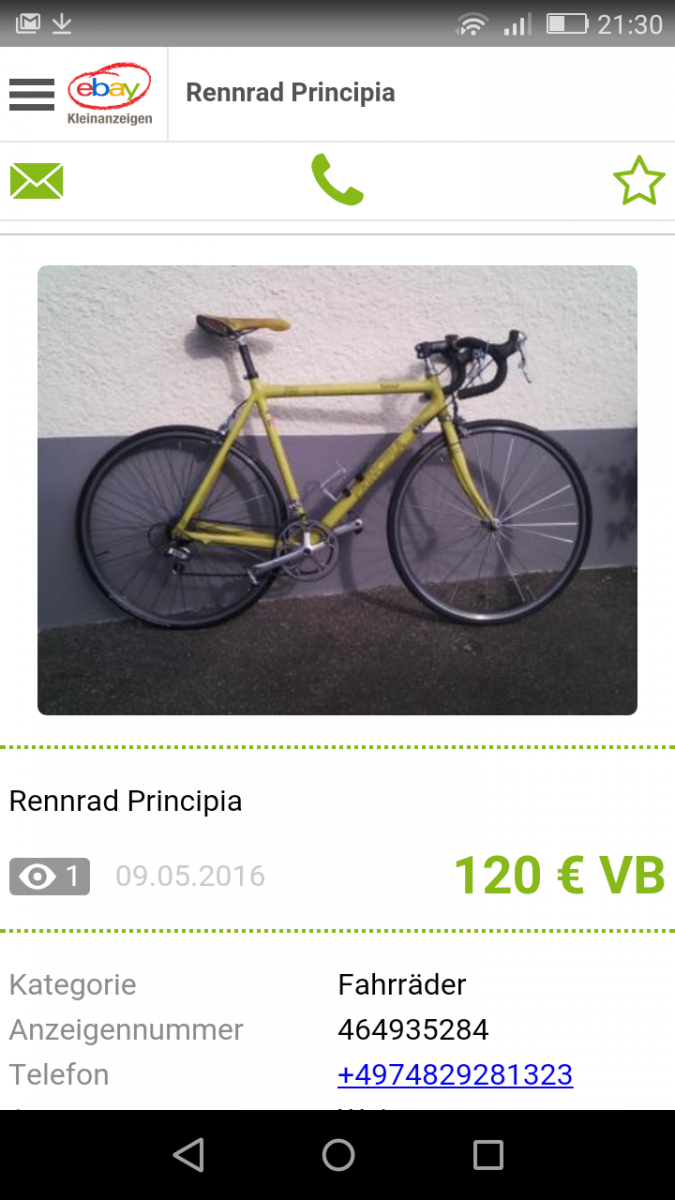Add this ad to favorites with the star
Screen dimensions: 675x1200
click(x=638, y=181)
